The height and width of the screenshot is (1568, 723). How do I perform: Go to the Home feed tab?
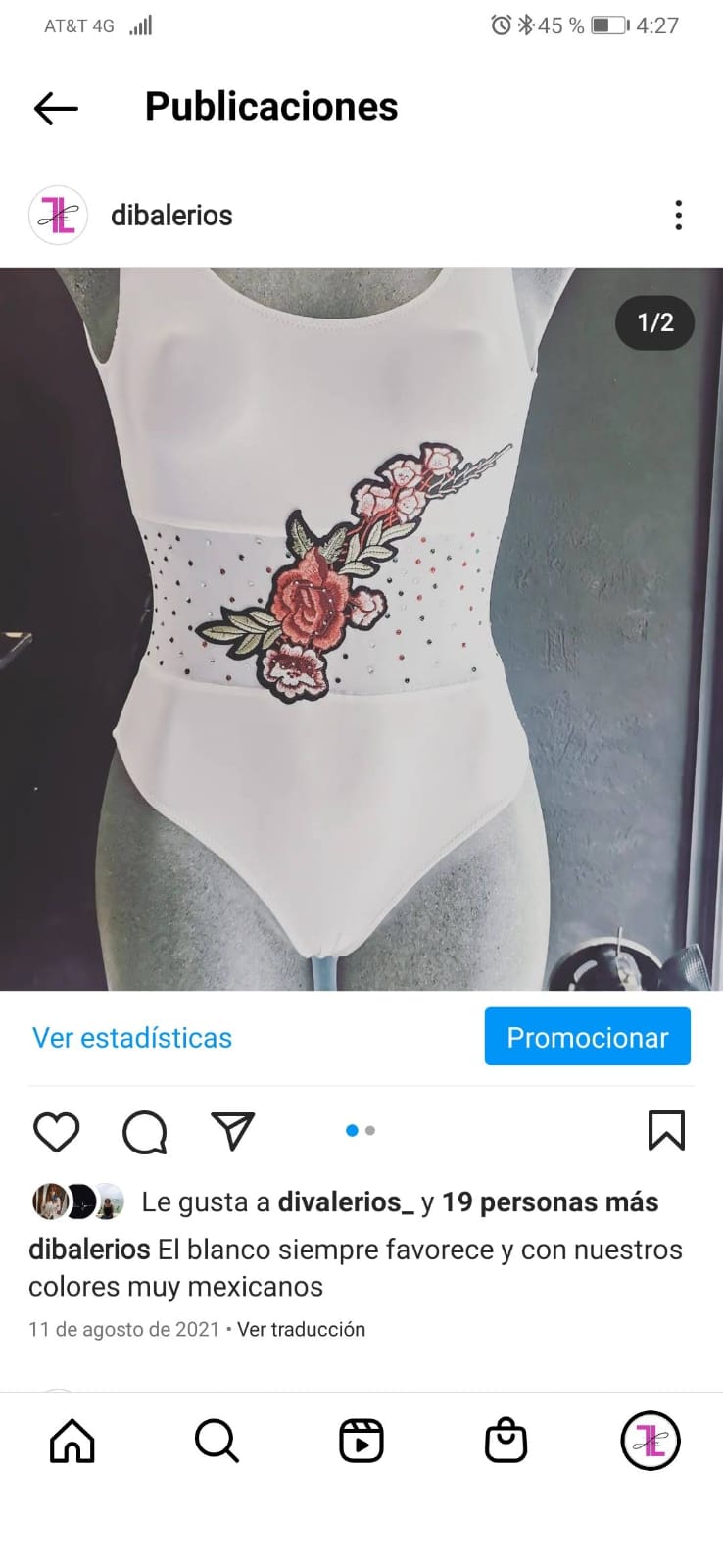(72, 1441)
